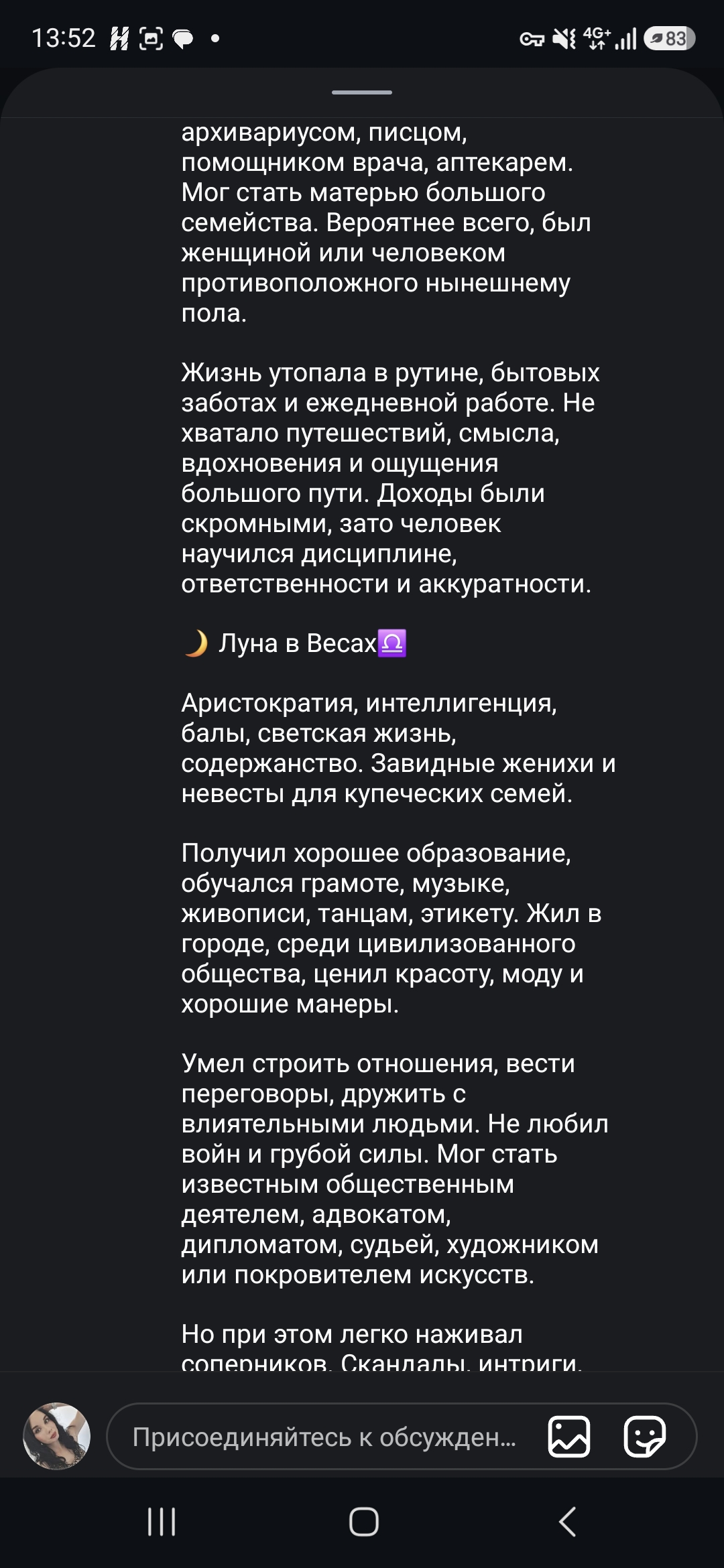Open the sticker picker

point(644,1437)
